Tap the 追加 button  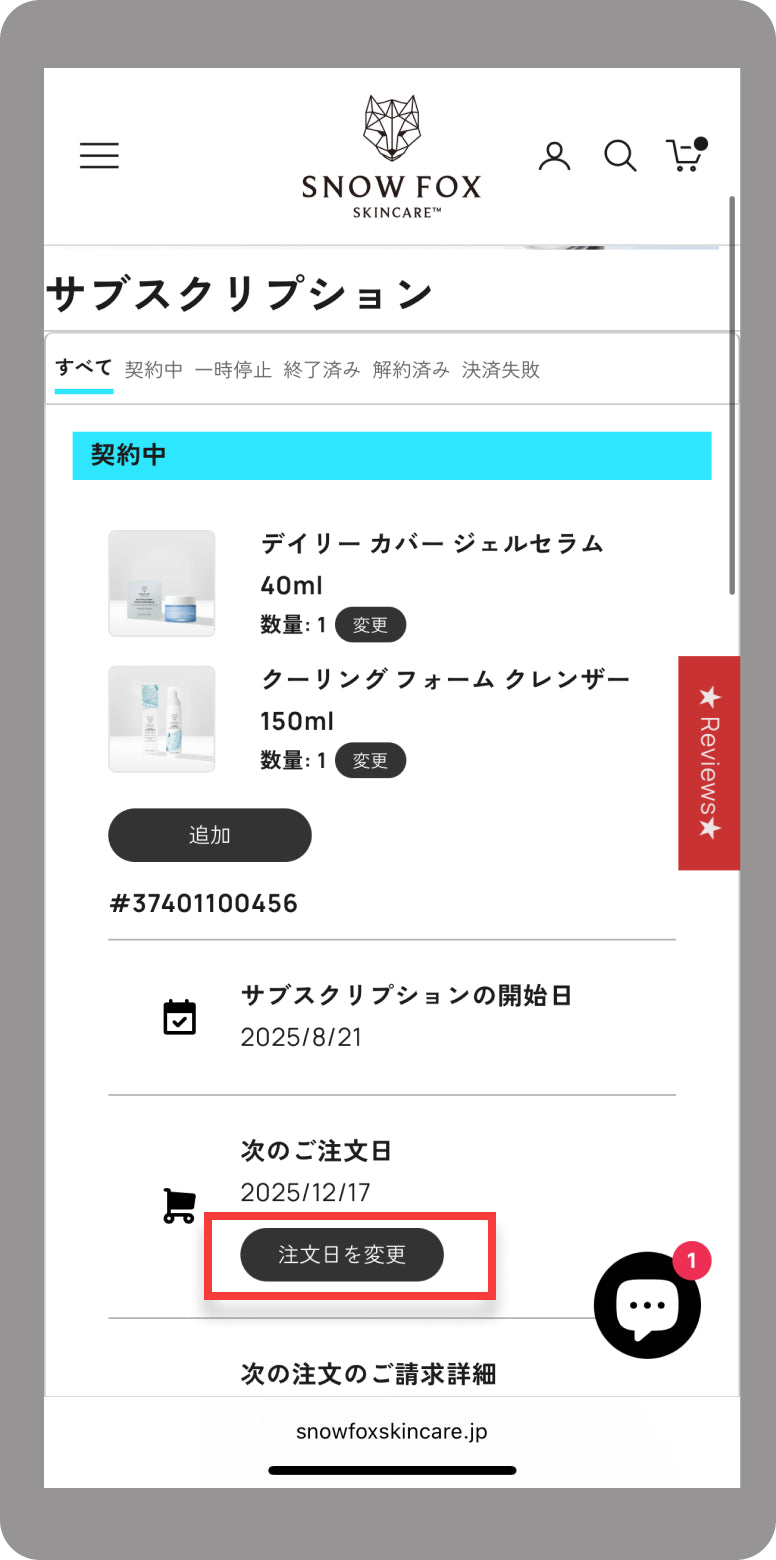210,835
